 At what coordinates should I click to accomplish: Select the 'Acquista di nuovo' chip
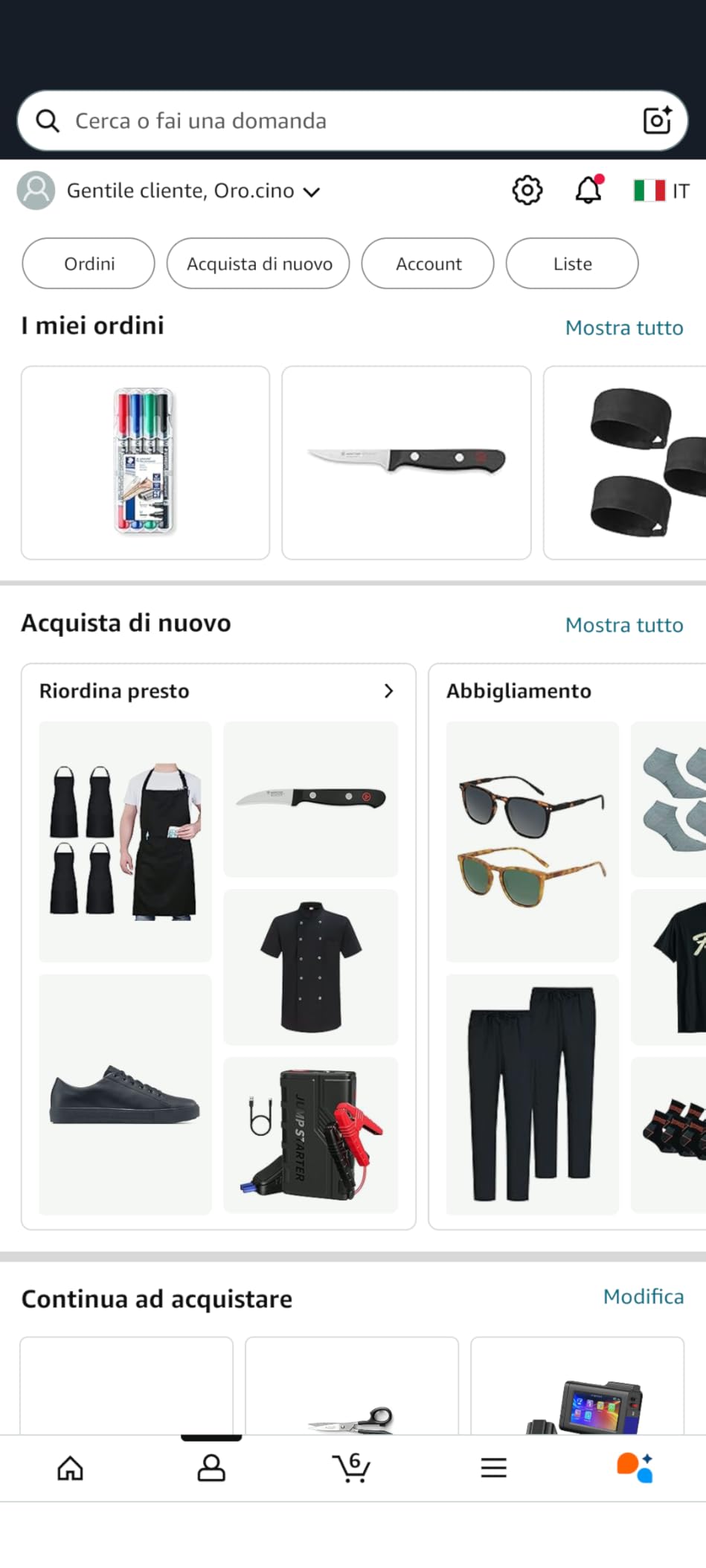[258, 263]
